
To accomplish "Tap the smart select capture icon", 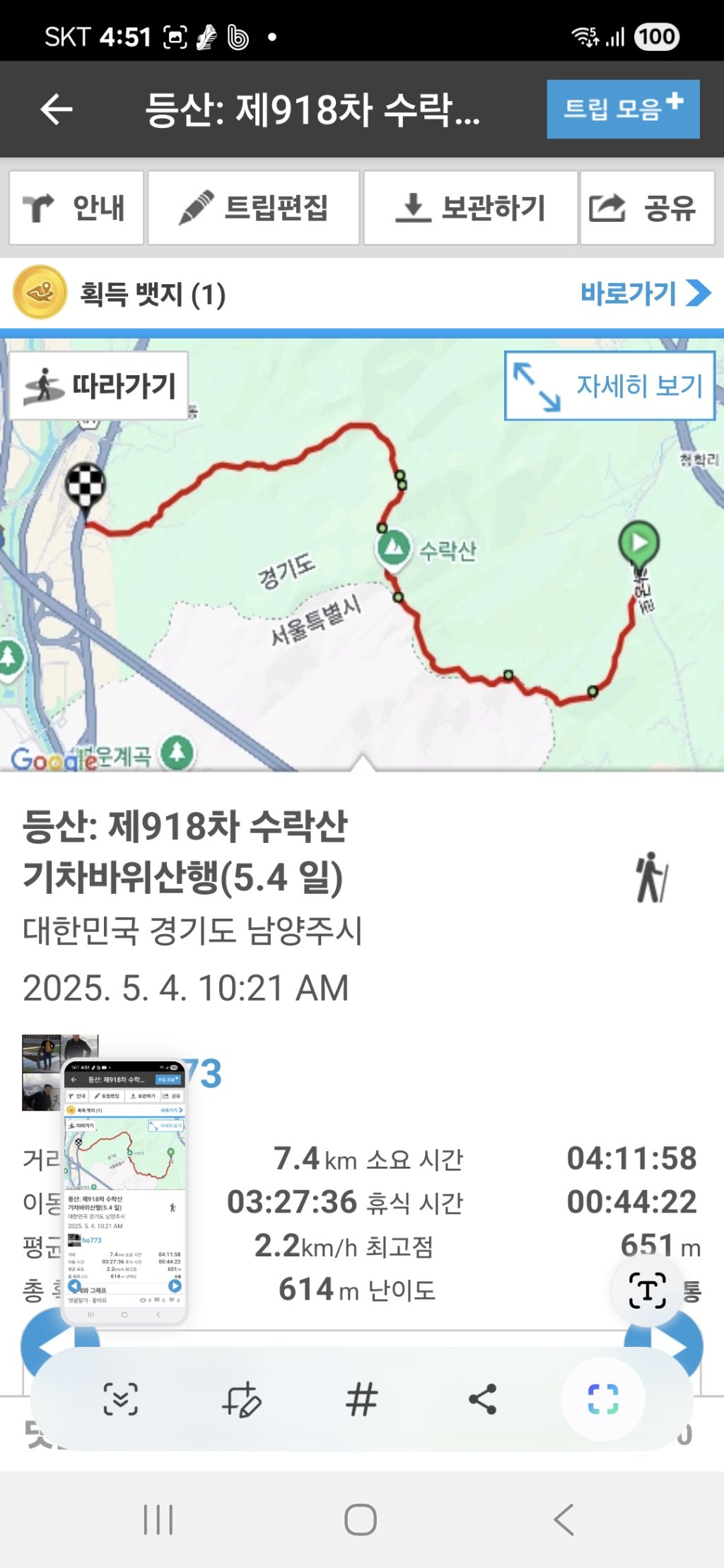I will [603, 1399].
